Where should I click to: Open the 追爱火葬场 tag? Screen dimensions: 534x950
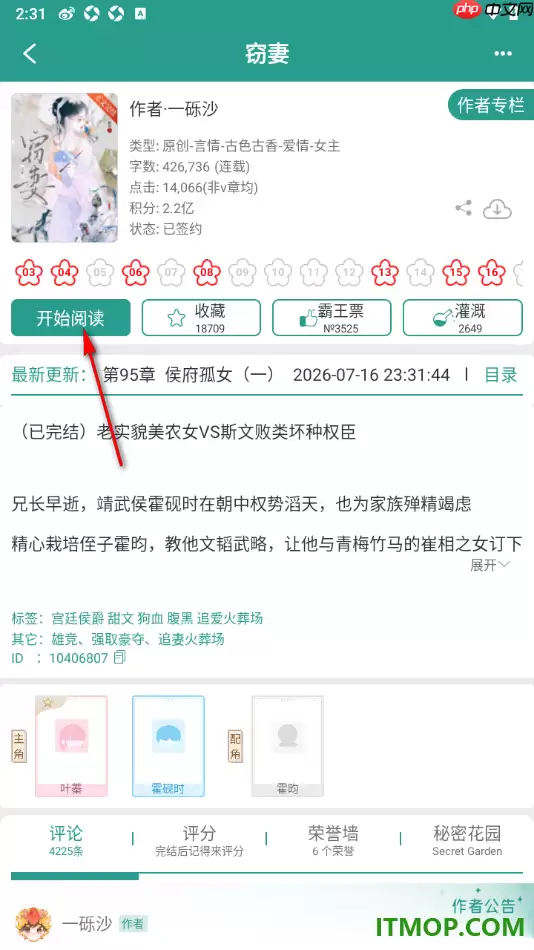click(230, 619)
